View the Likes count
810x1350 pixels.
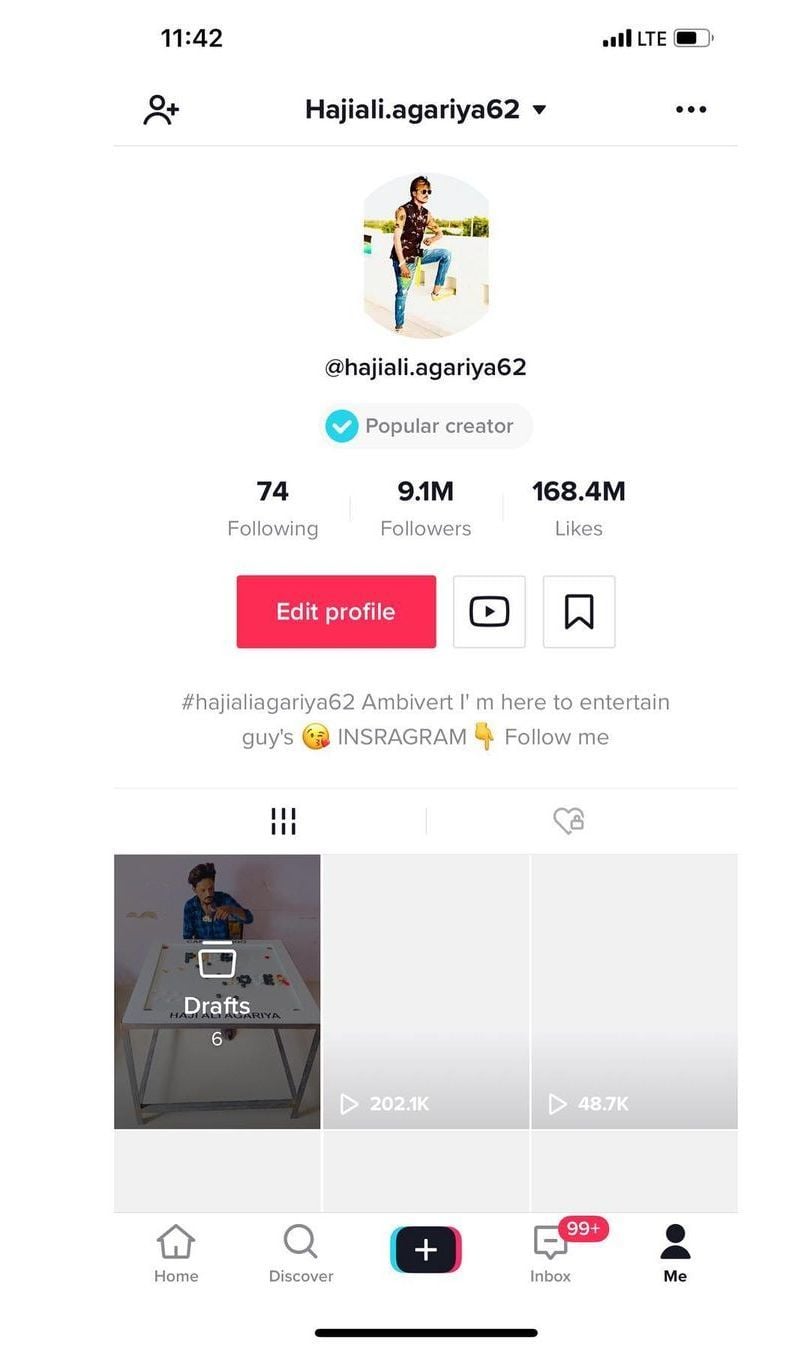tap(578, 508)
